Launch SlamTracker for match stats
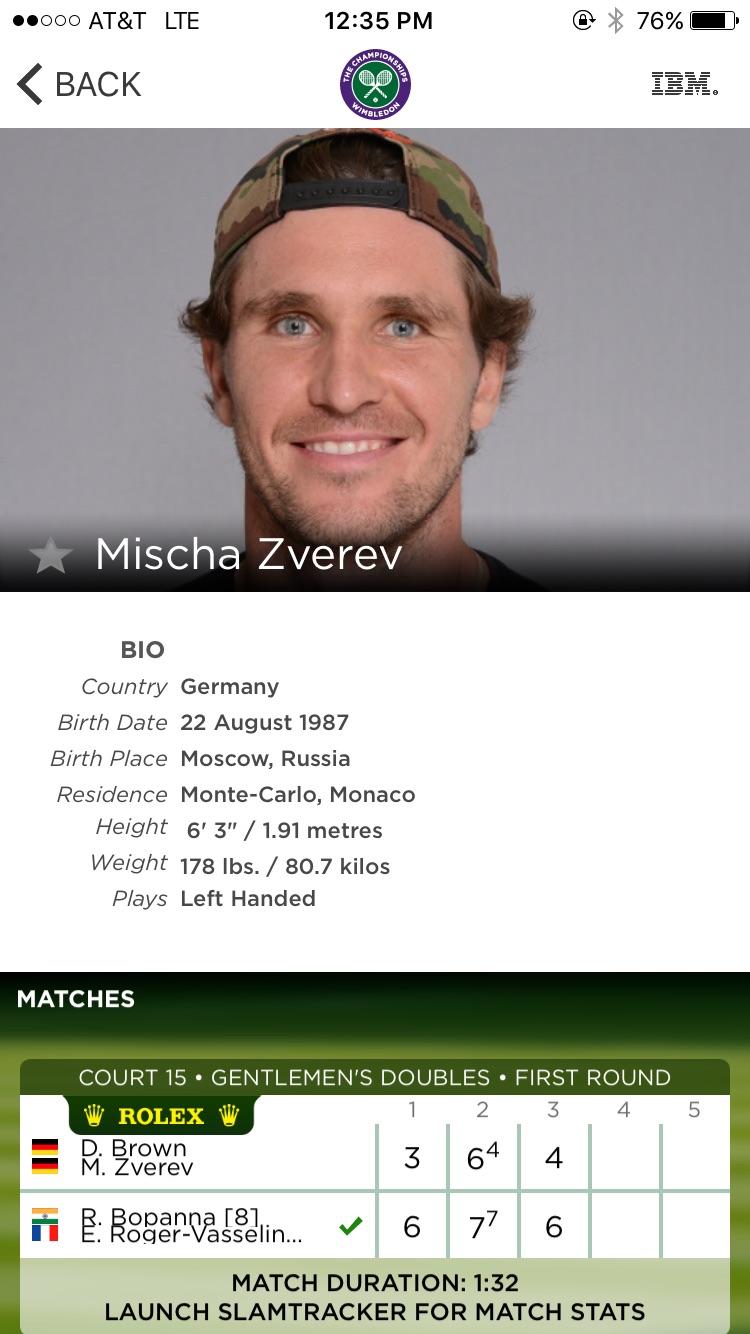Image resolution: width=750 pixels, height=1334 pixels. [x=374, y=1311]
